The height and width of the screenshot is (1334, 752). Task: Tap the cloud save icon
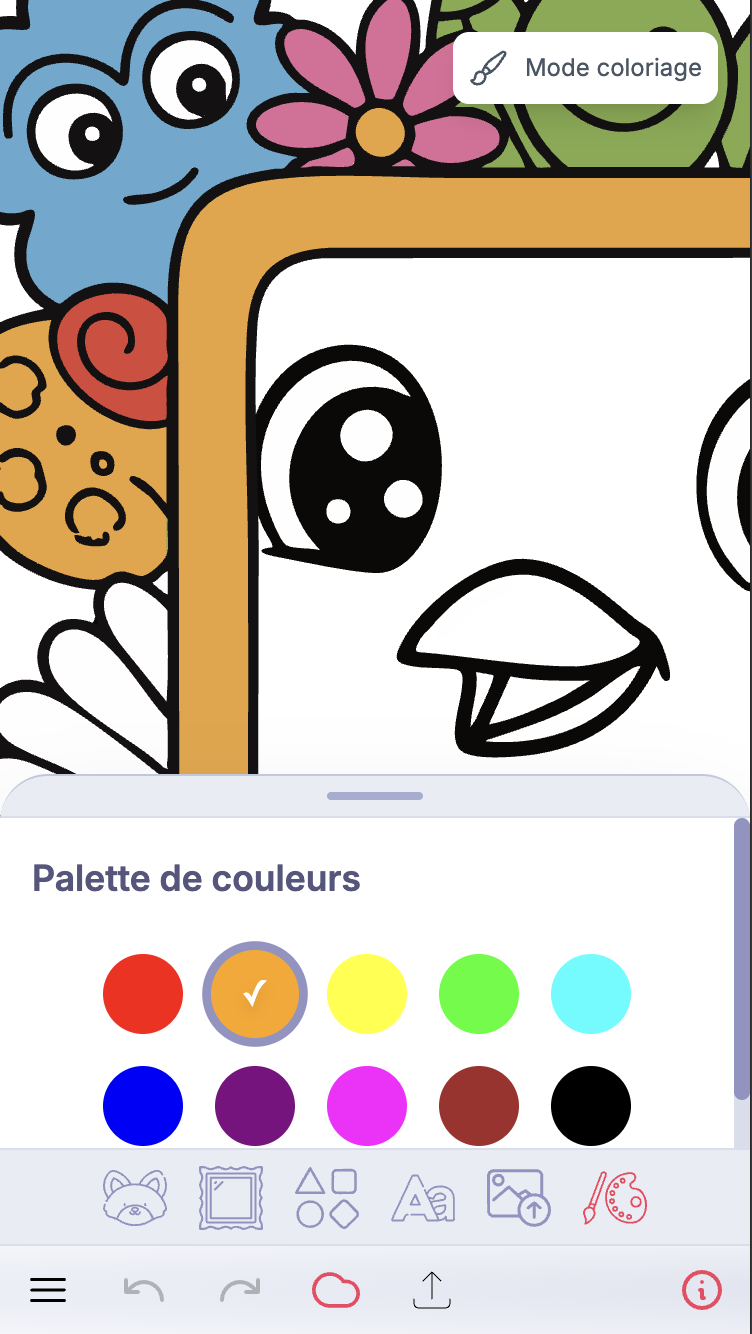coord(336,1290)
